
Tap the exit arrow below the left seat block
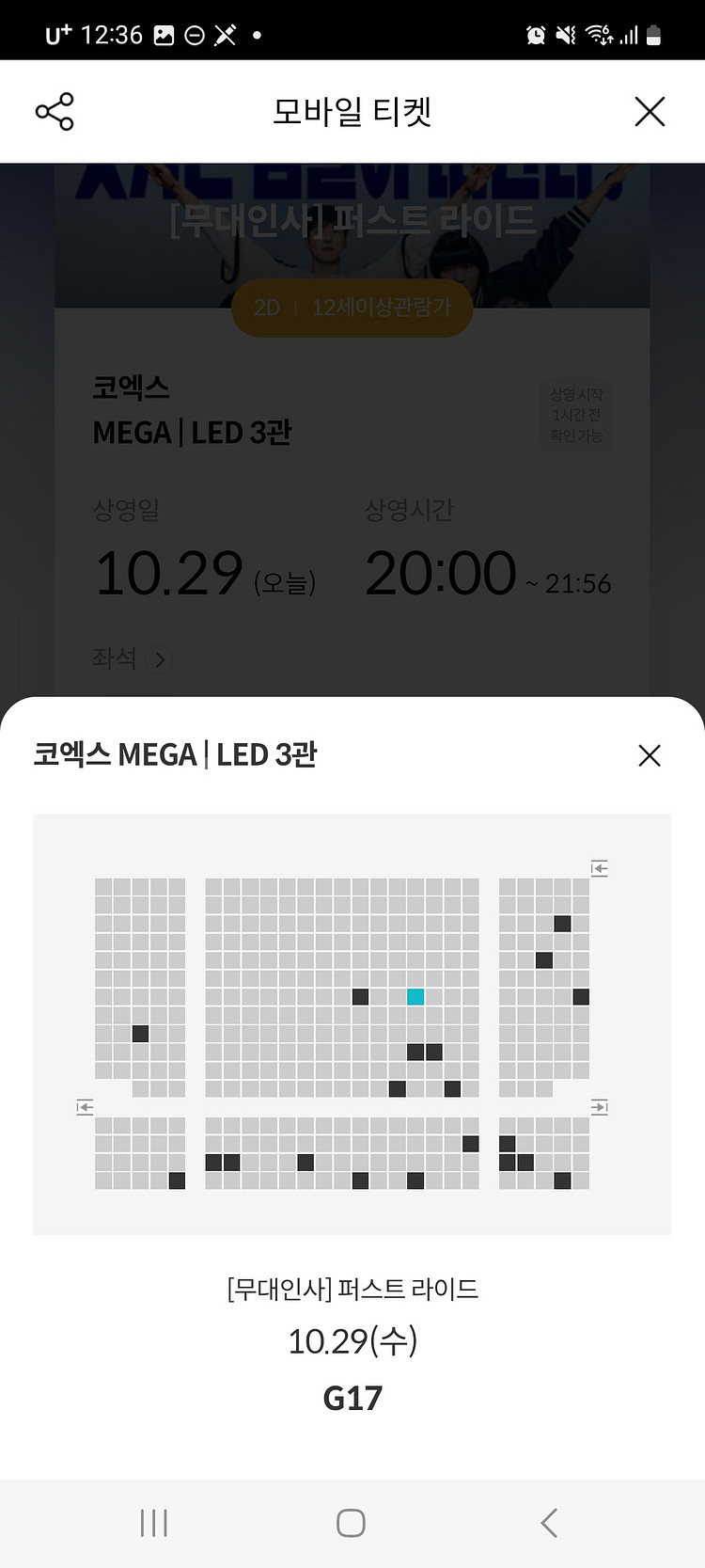[85, 1107]
